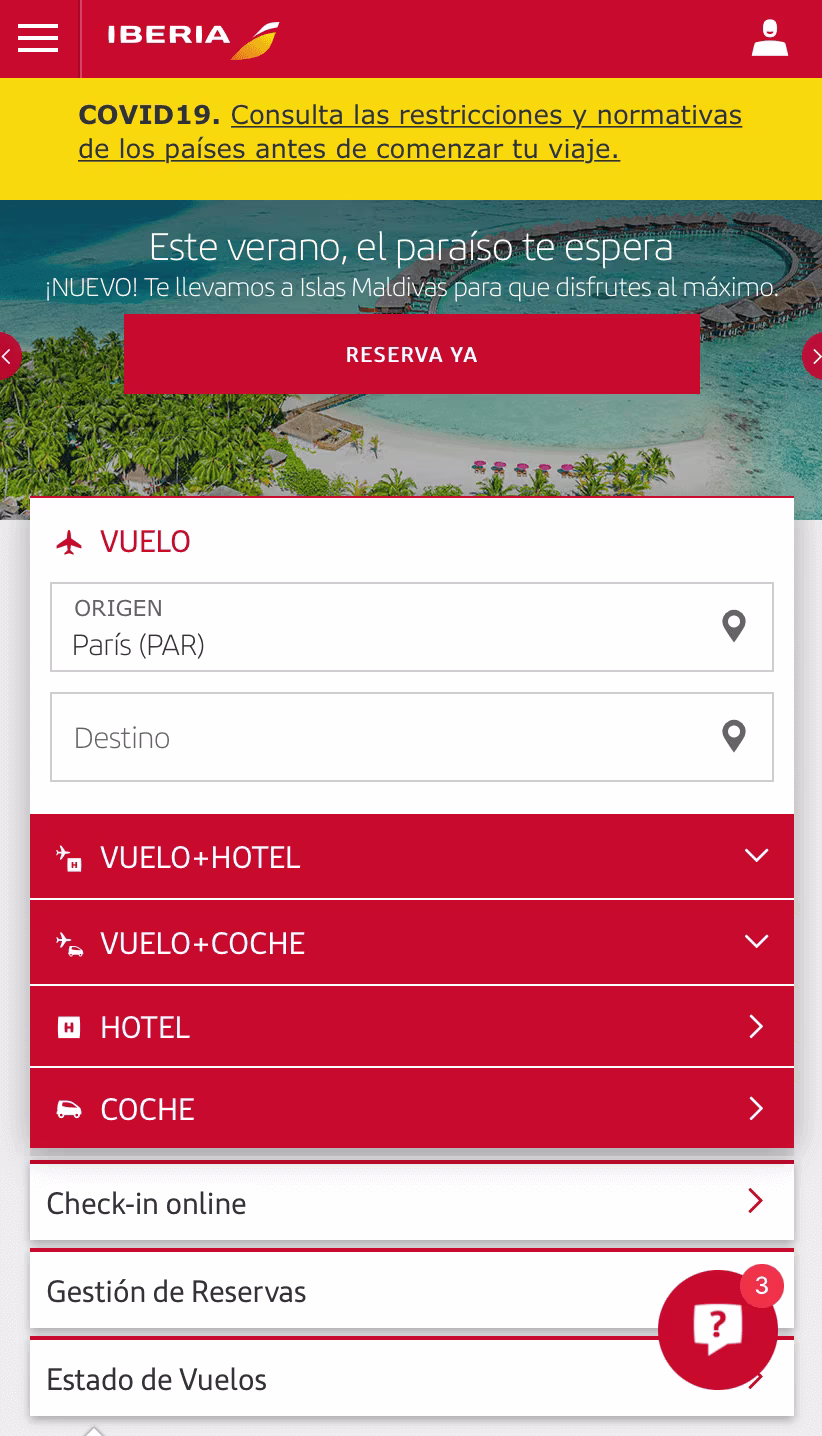Tap the Iberia logo
This screenshot has height=1436, width=822.
click(x=193, y=38)
